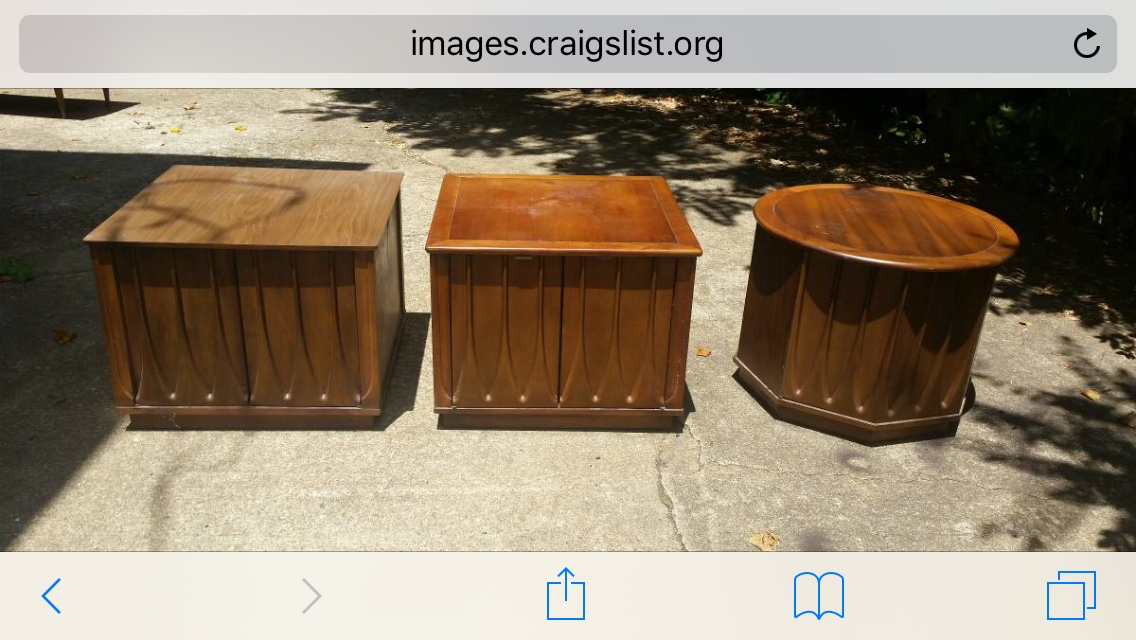Screen dimensions: 1136x640
Task: Open the bookmarks list
Action: 818,596
